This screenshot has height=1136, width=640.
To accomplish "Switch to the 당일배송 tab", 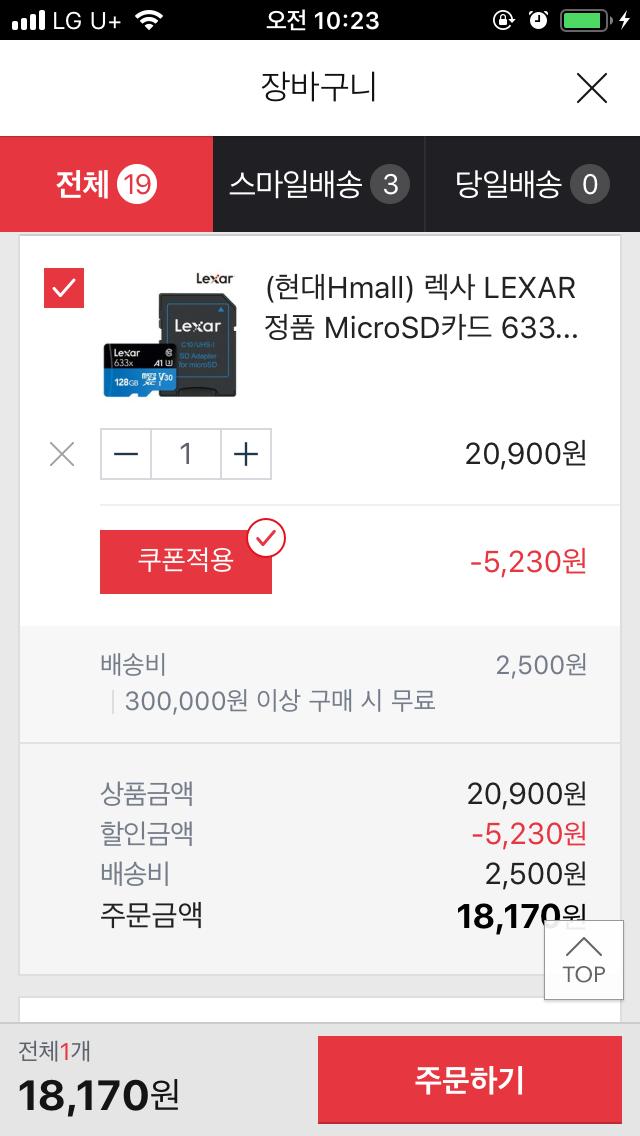I will 532,185.
